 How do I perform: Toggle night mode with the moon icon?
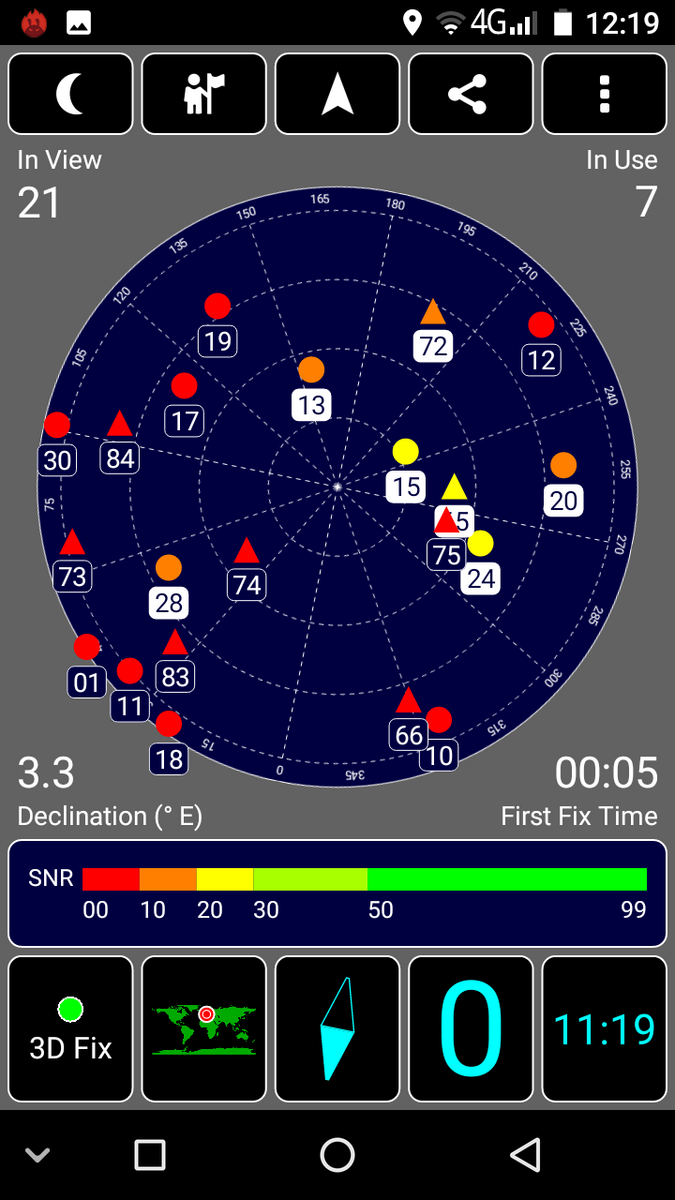click(x=70, y=94)
